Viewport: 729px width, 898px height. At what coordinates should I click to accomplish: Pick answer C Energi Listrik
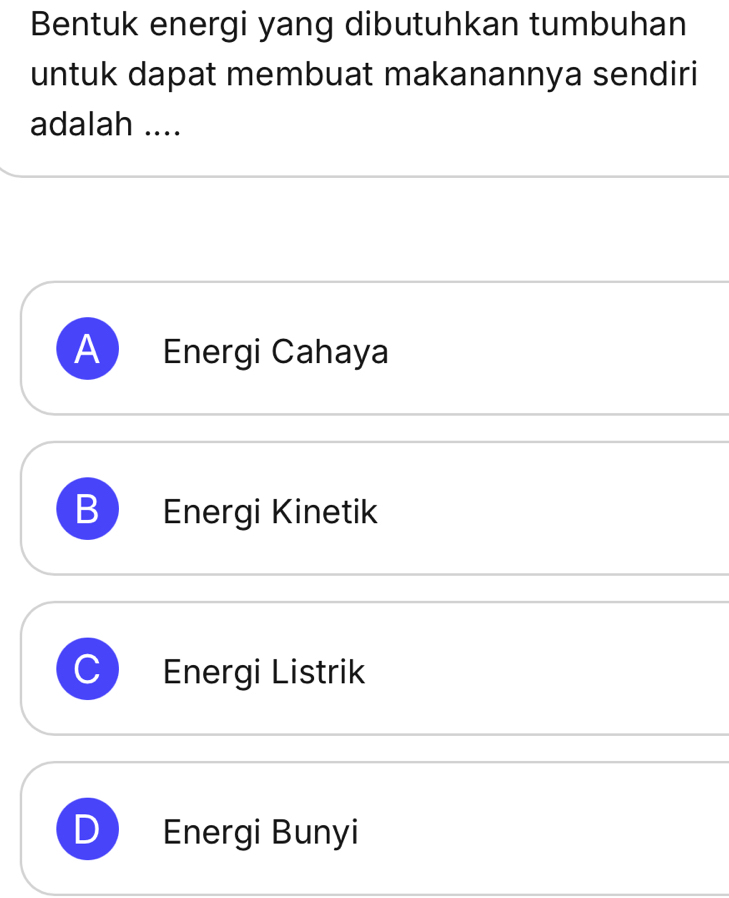(x=264, y=671)
